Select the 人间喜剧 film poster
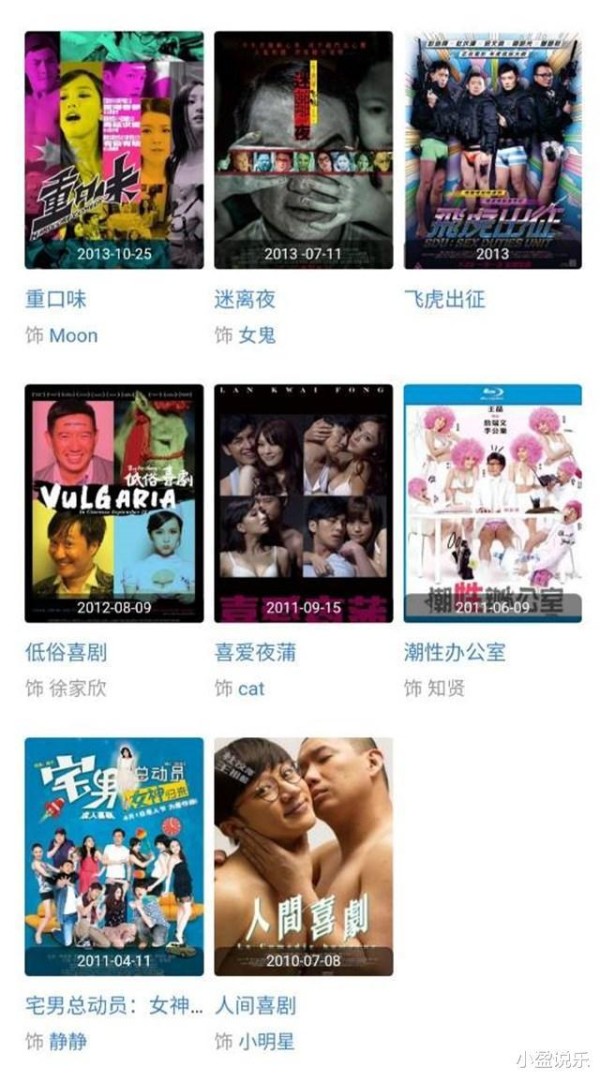Viewport: 600px width, 1081px height. (303, 856)
